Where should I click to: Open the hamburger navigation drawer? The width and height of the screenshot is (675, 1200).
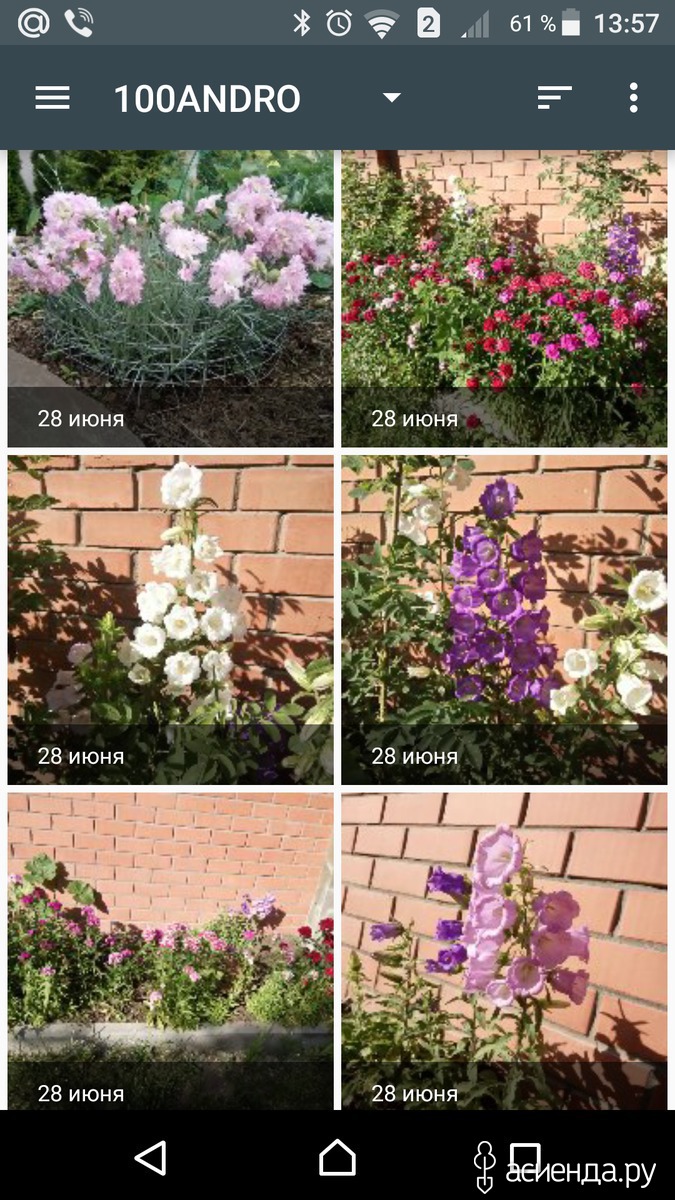tap(52, 97)
